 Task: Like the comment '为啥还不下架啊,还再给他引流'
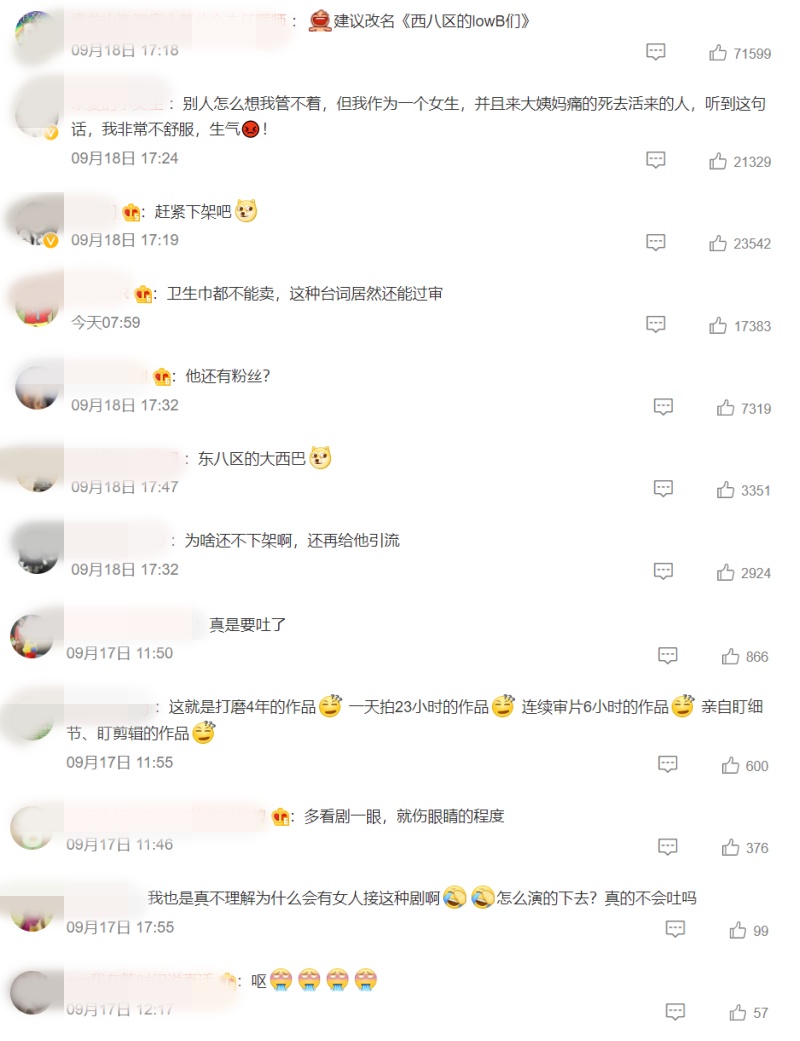(726, 573)
